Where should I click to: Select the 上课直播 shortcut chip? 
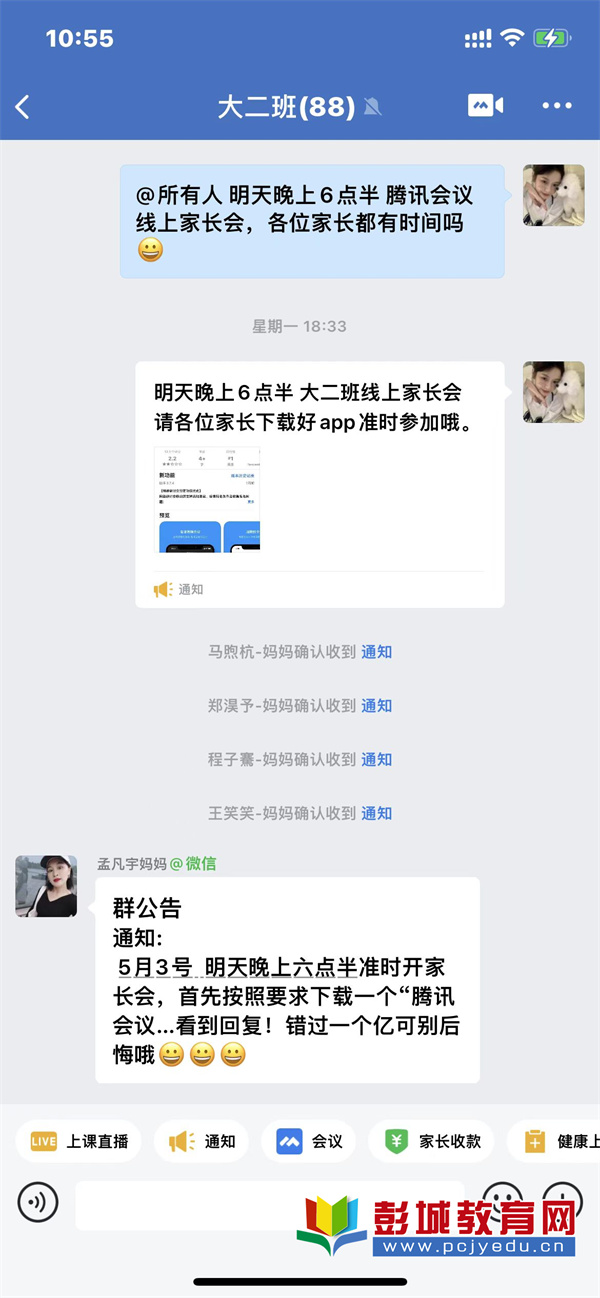(x=79, y=1141)
